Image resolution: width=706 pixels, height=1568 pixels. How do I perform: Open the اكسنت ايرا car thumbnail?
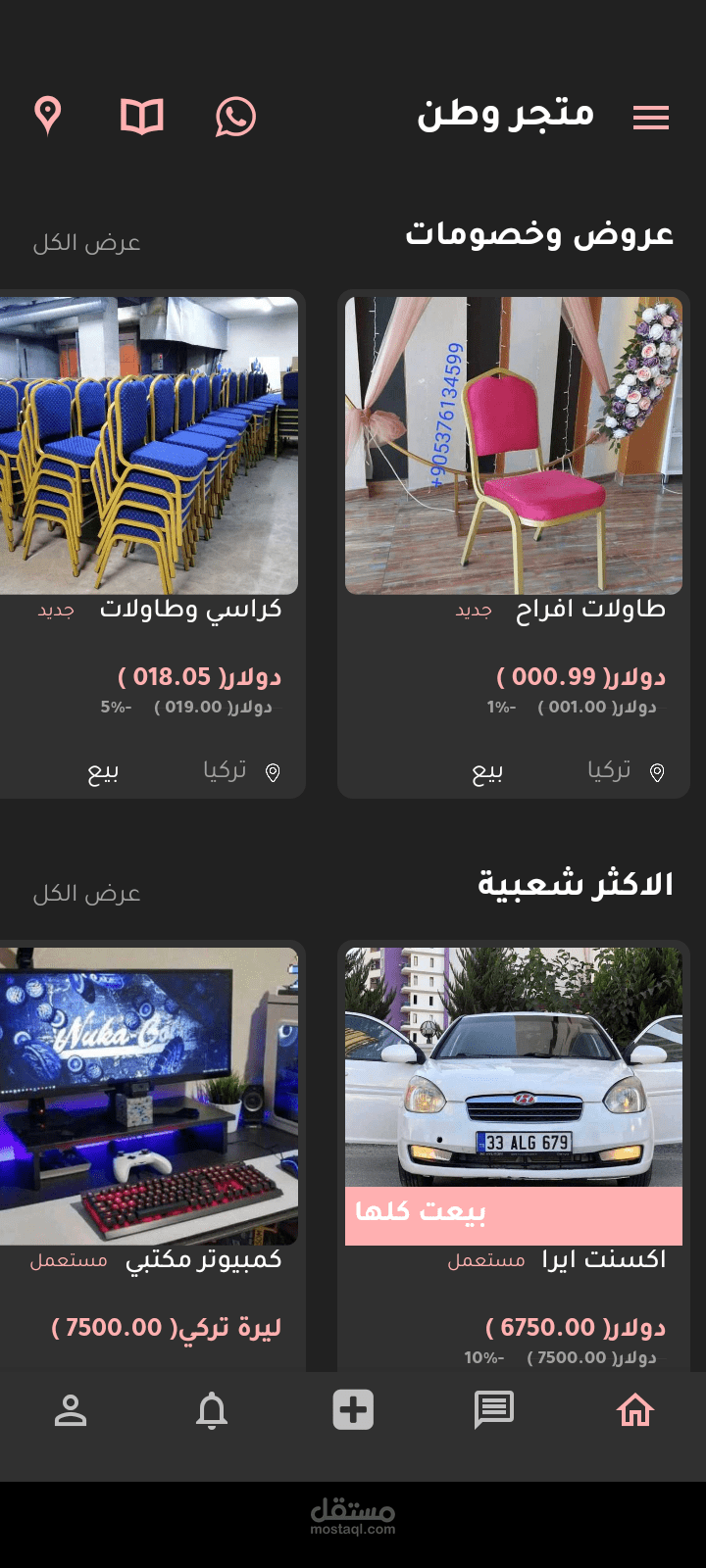tap(513, 1068)
